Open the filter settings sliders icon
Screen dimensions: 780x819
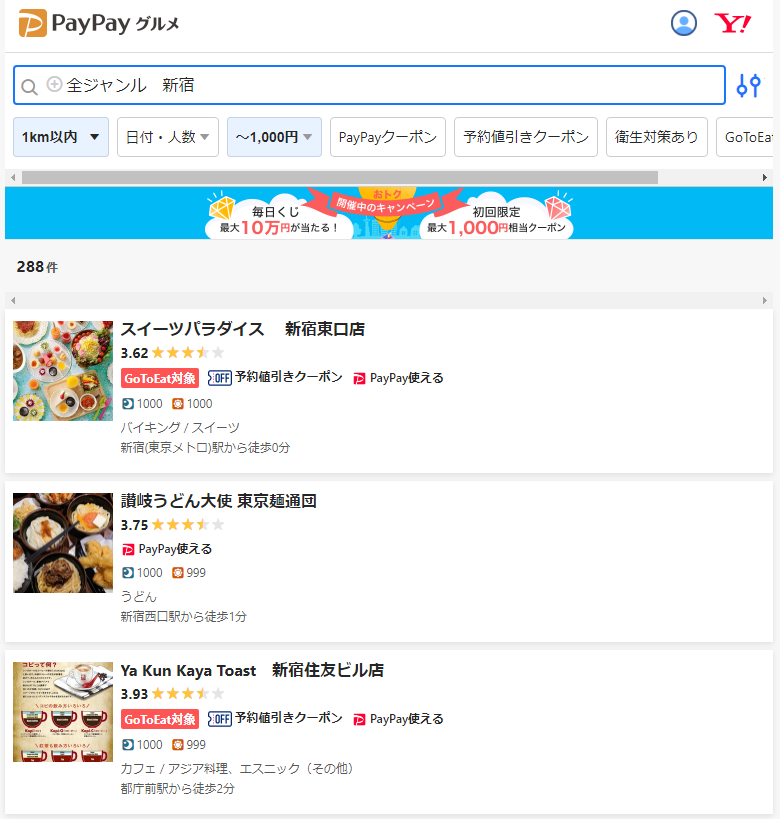748,86
